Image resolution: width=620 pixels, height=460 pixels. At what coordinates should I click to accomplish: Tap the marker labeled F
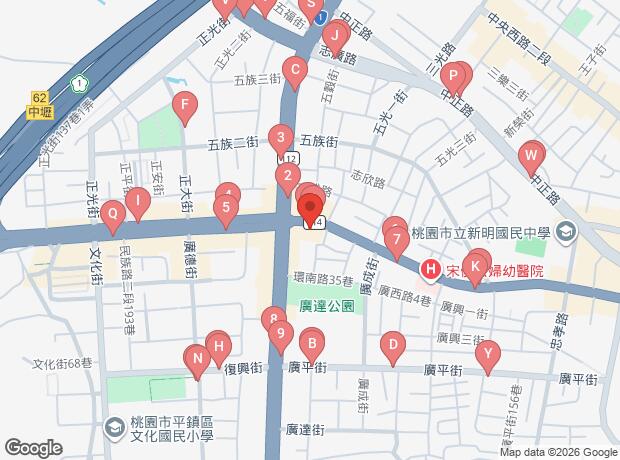183,104
